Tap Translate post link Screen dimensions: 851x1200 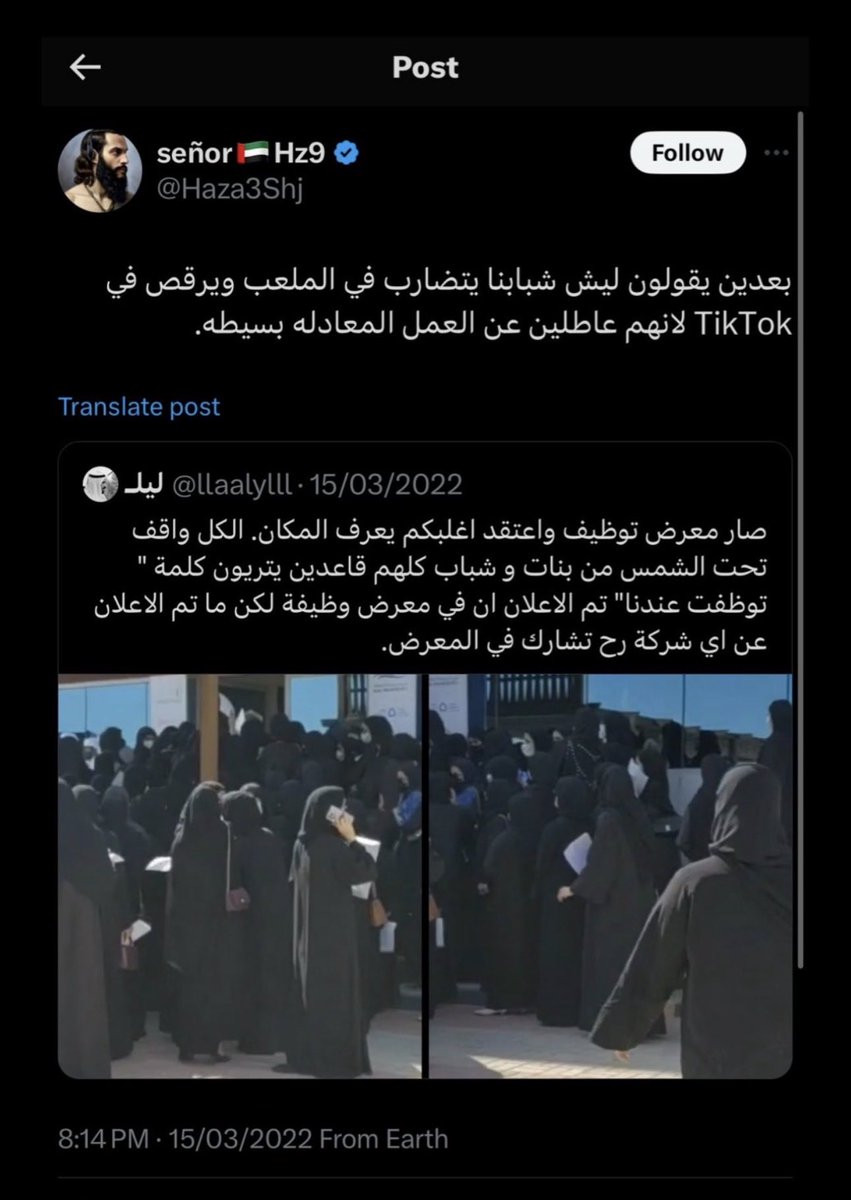(x=139, y=407)
